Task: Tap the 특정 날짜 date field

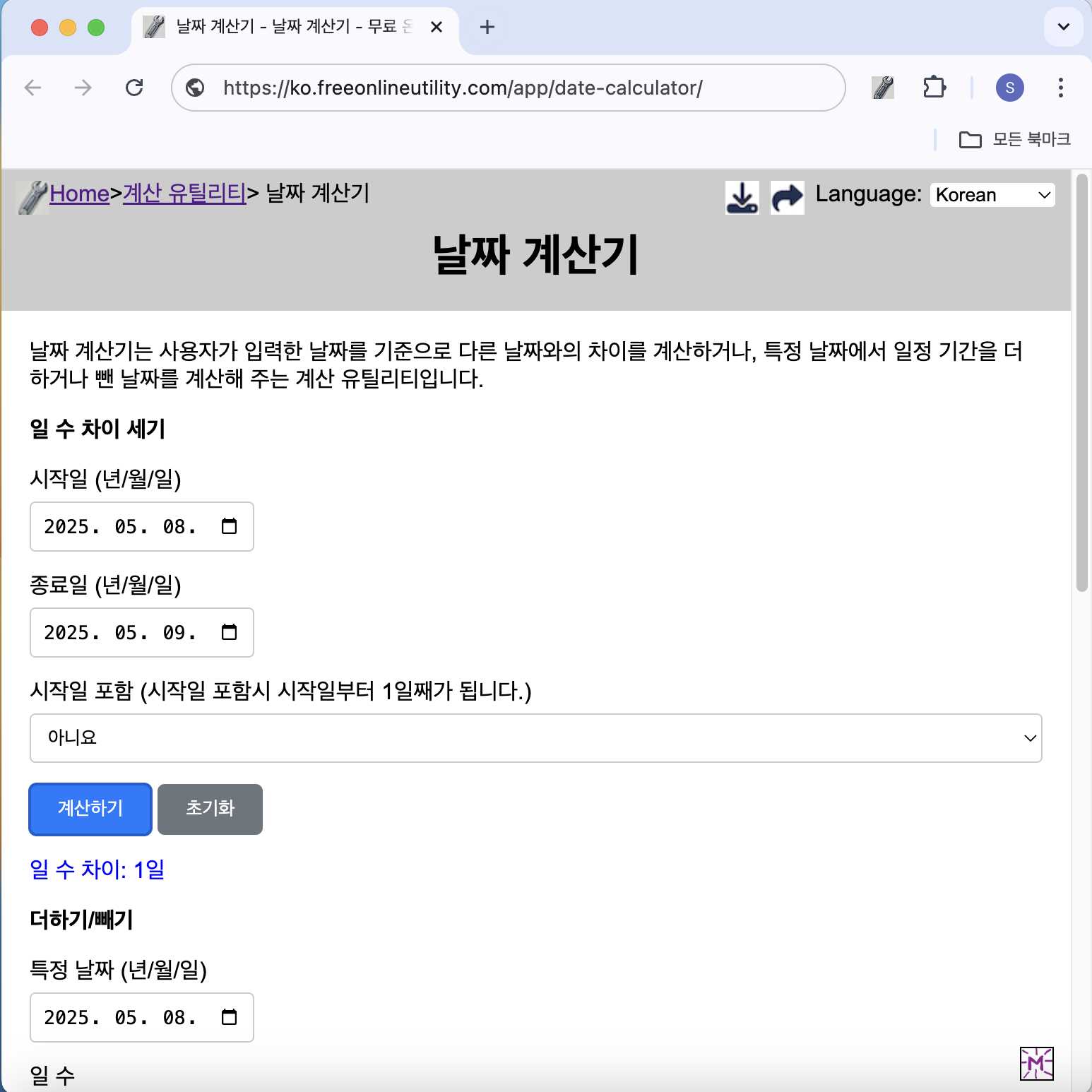Action: [120, 1018]
